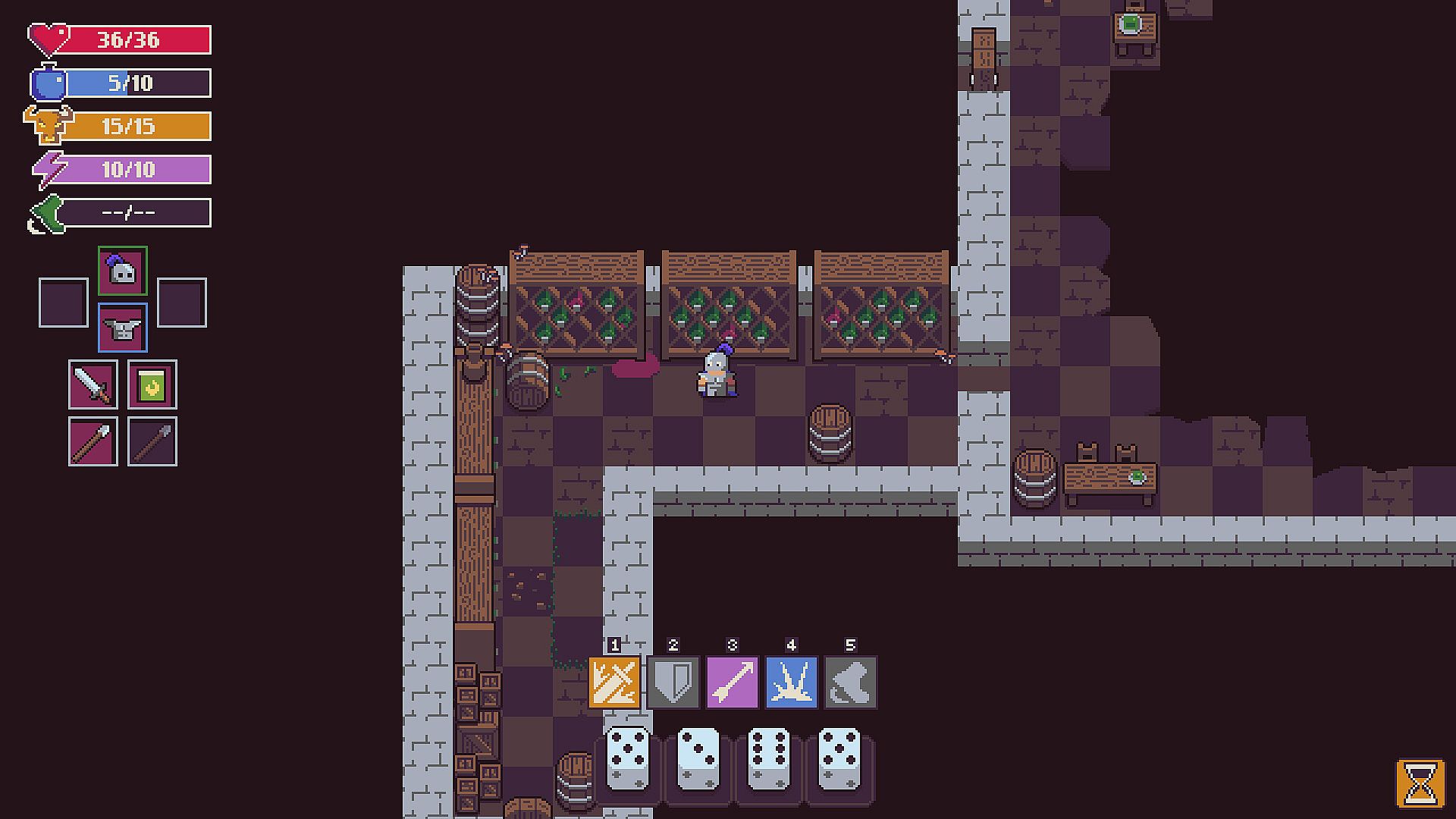
Task: Open the equipped helmet slot
Action: (123, 271)
